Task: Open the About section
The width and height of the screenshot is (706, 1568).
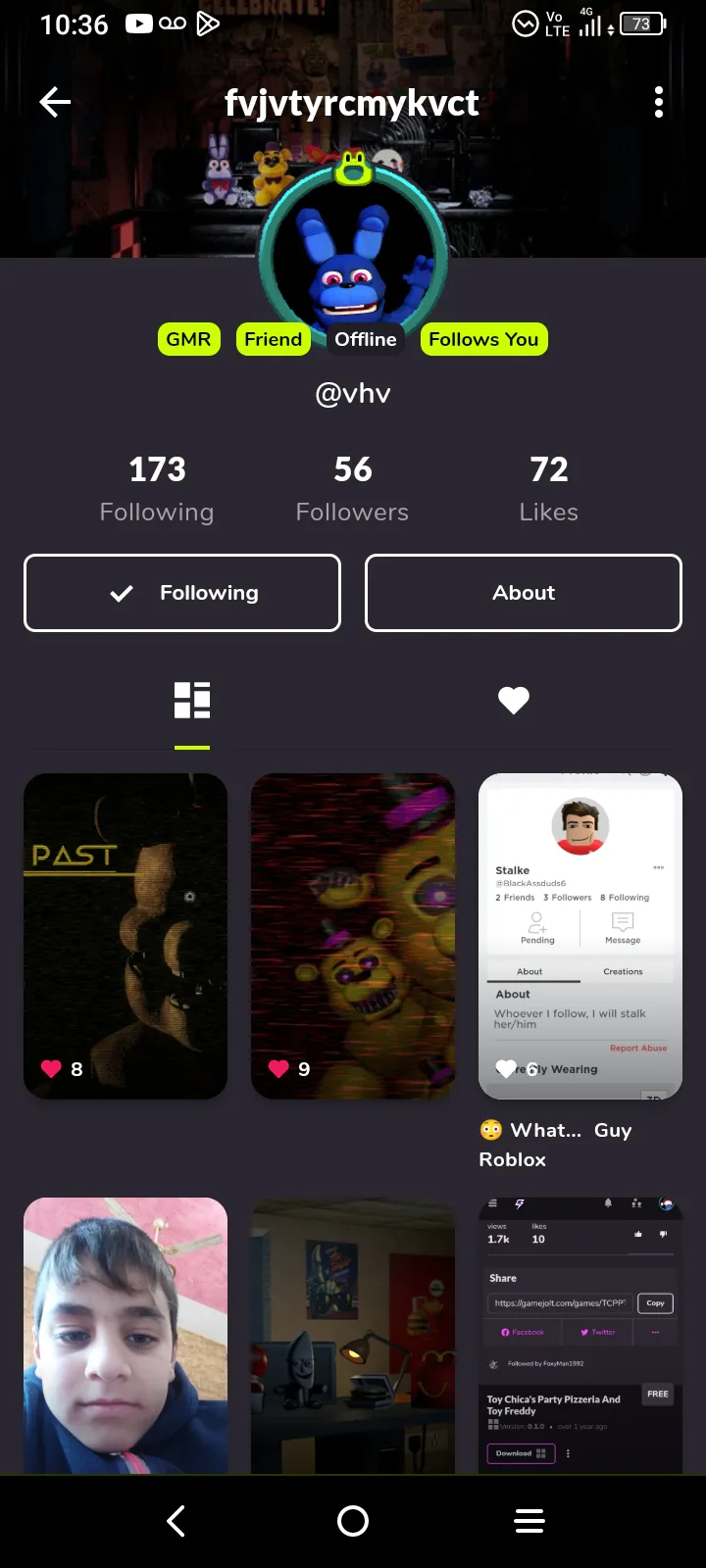Action: coord(524,593)
